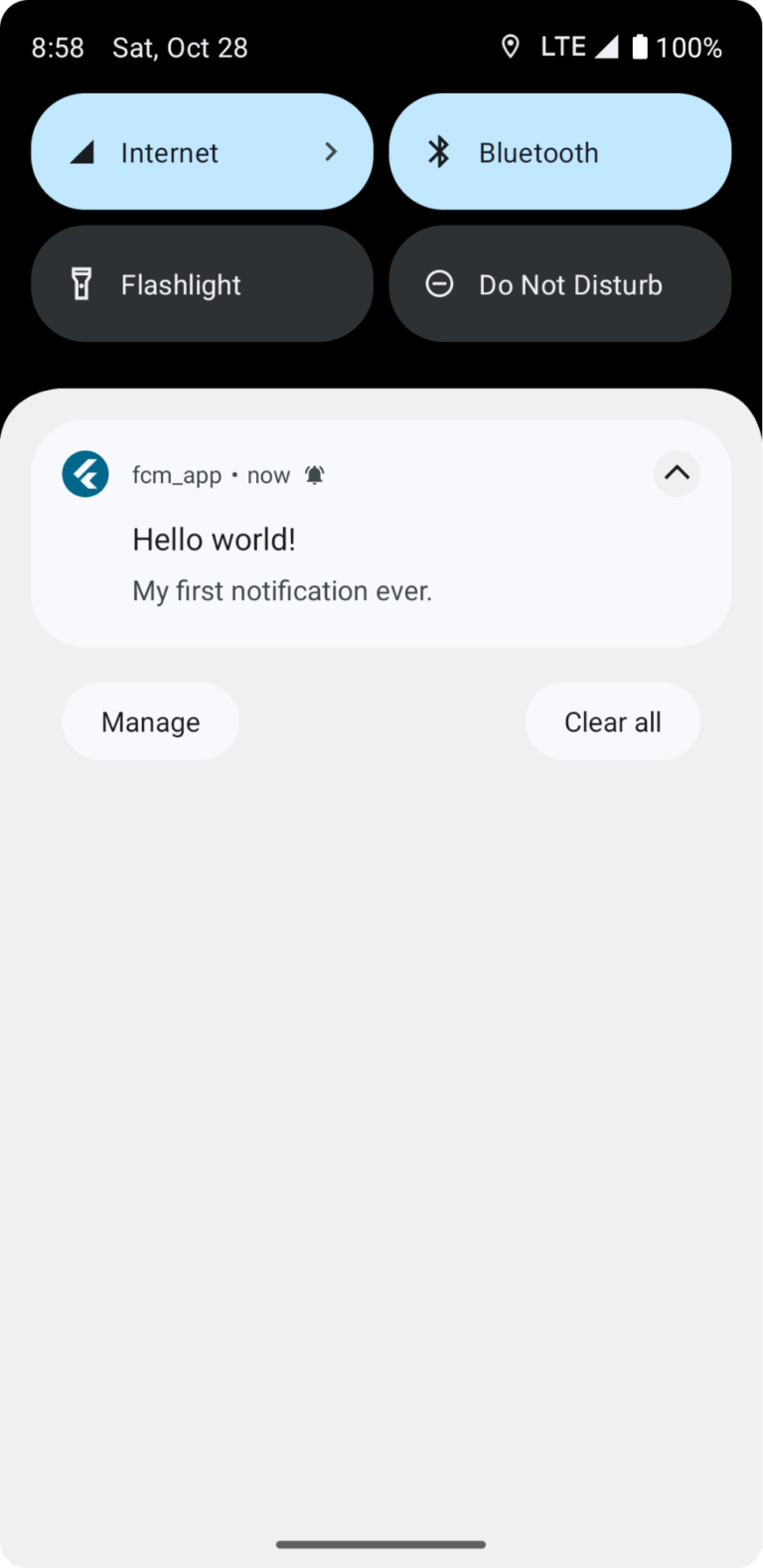The height and width of the screenshot is (1568, 763).
Task: Tap the Manage button
Action: click(150, 721)
